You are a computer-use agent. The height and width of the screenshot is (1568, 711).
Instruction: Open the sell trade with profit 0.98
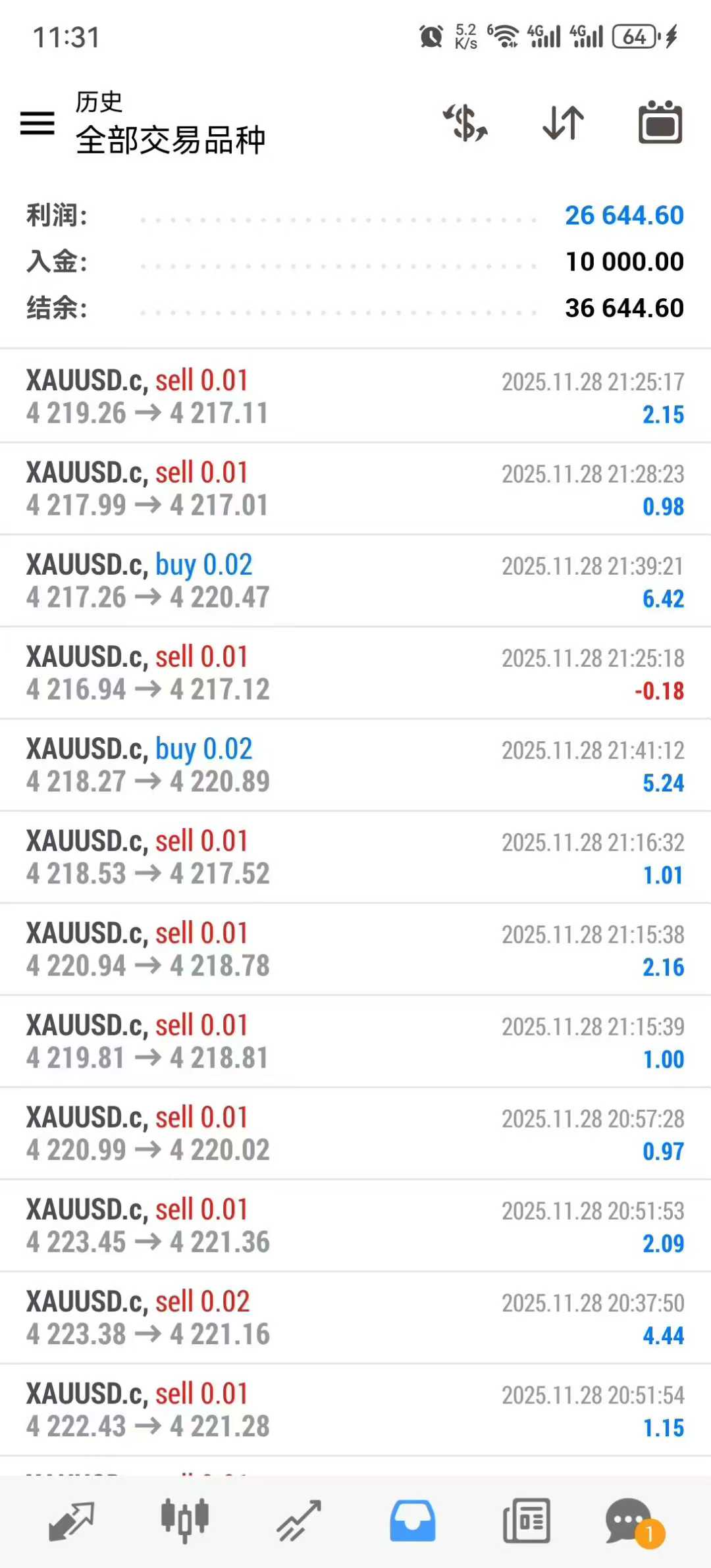click(x=355, y=489)
